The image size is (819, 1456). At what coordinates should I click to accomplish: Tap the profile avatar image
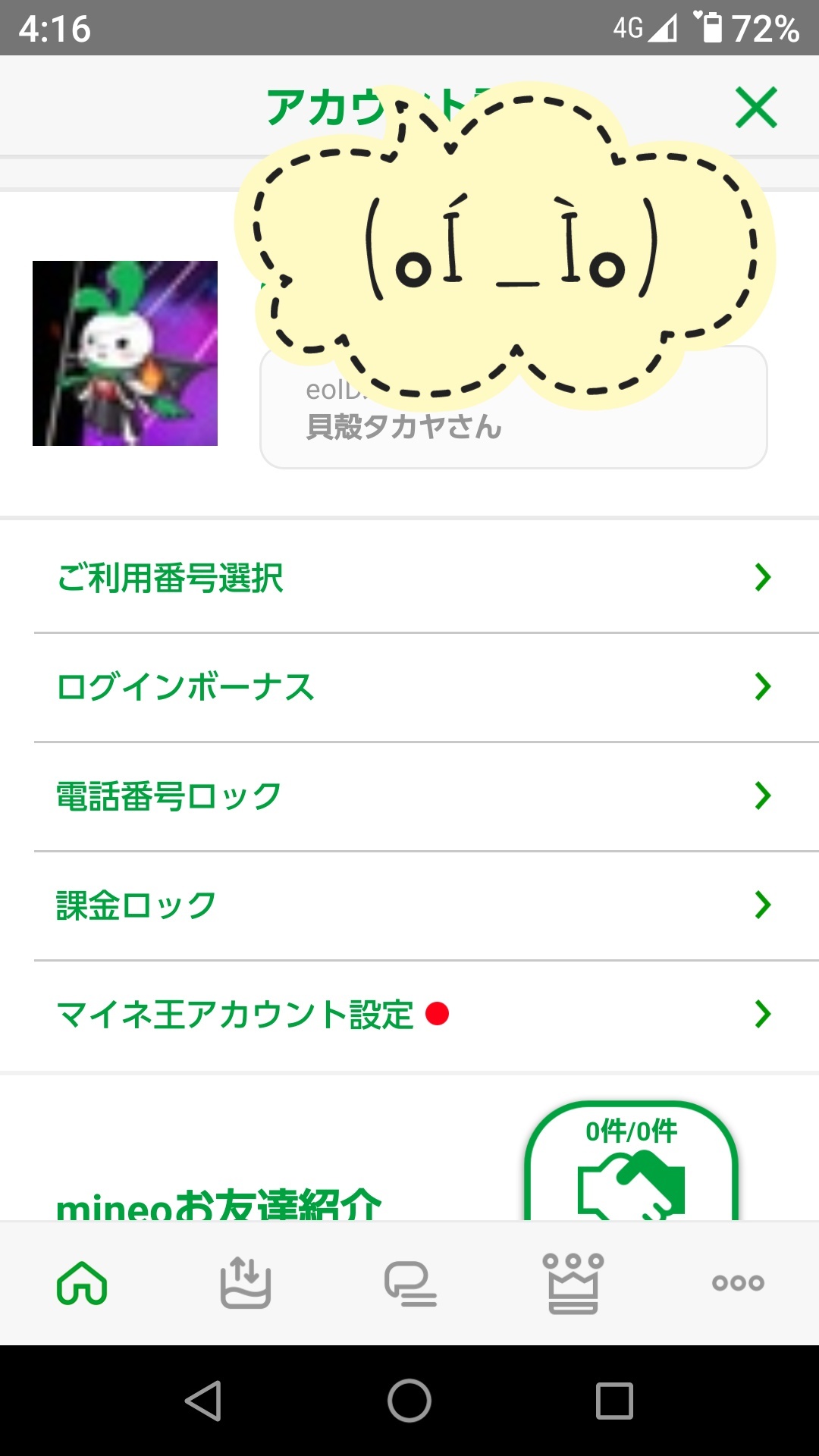click(x=125, y=353)
